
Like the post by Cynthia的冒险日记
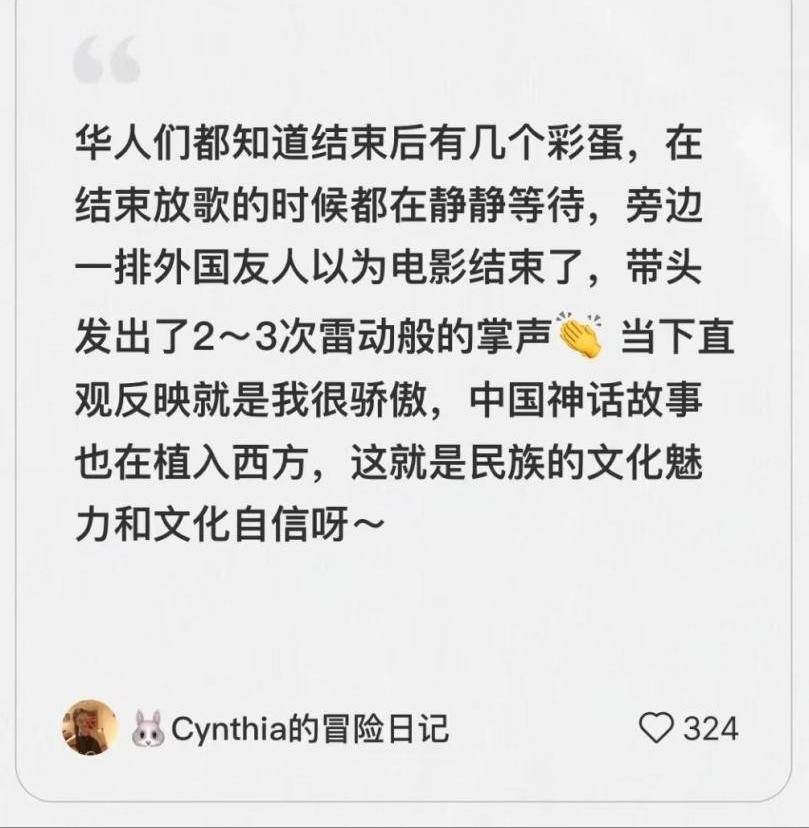657,728
